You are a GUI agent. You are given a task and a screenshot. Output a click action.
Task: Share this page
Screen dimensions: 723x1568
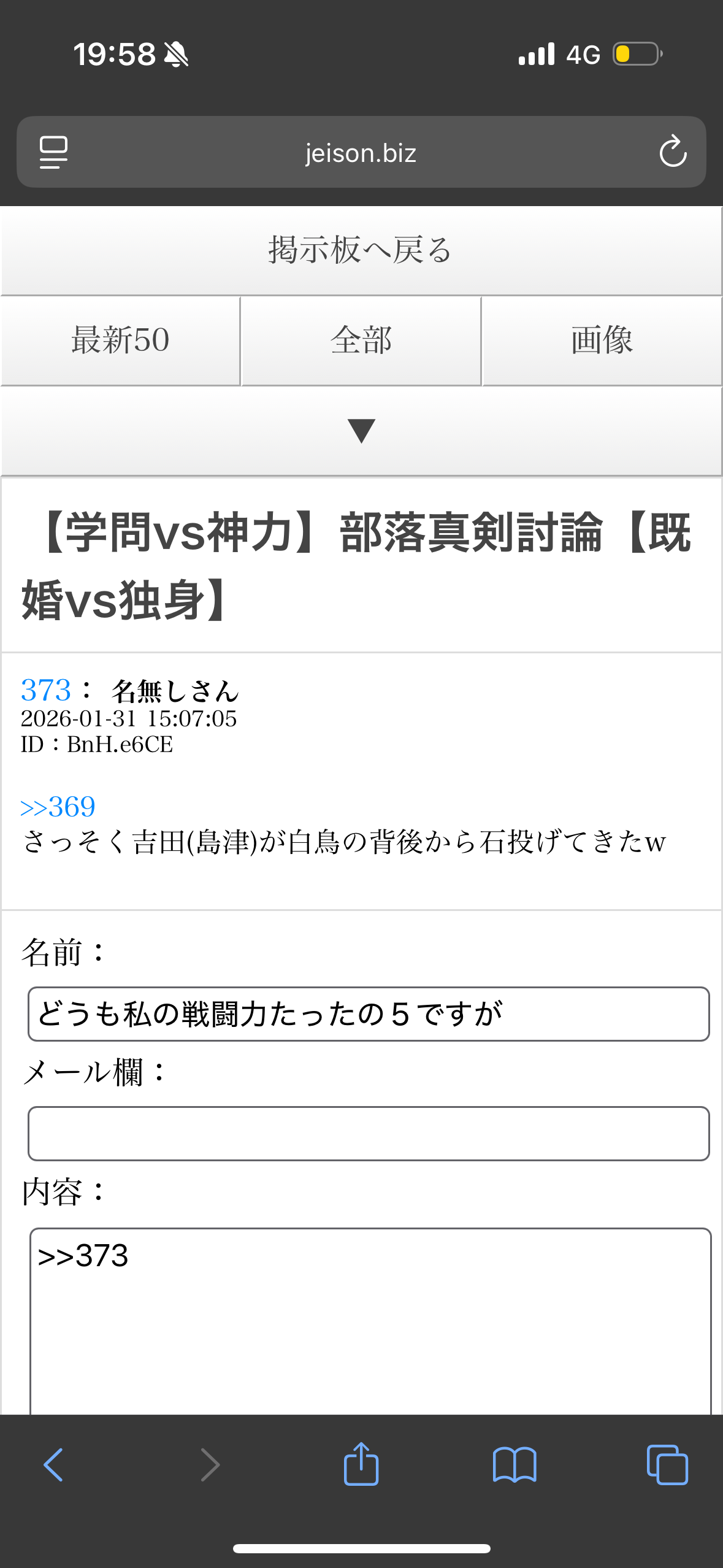click(361, 1464)
